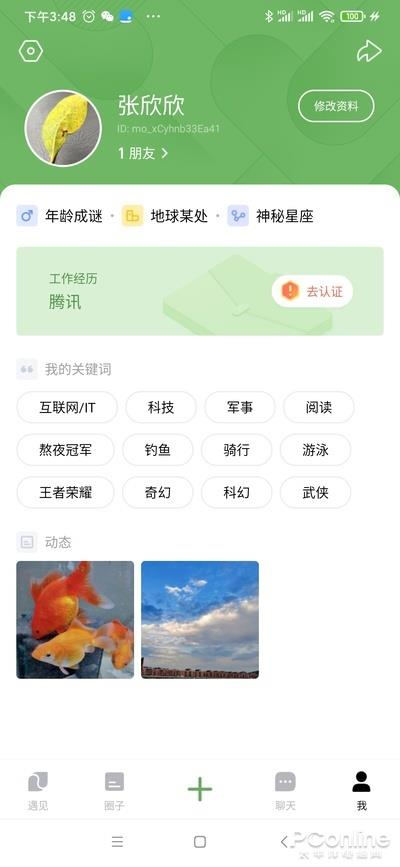This screenshot has height=867, width=400.
Task: Switch to the 圈子 tab
Action: tap(115, 791)
